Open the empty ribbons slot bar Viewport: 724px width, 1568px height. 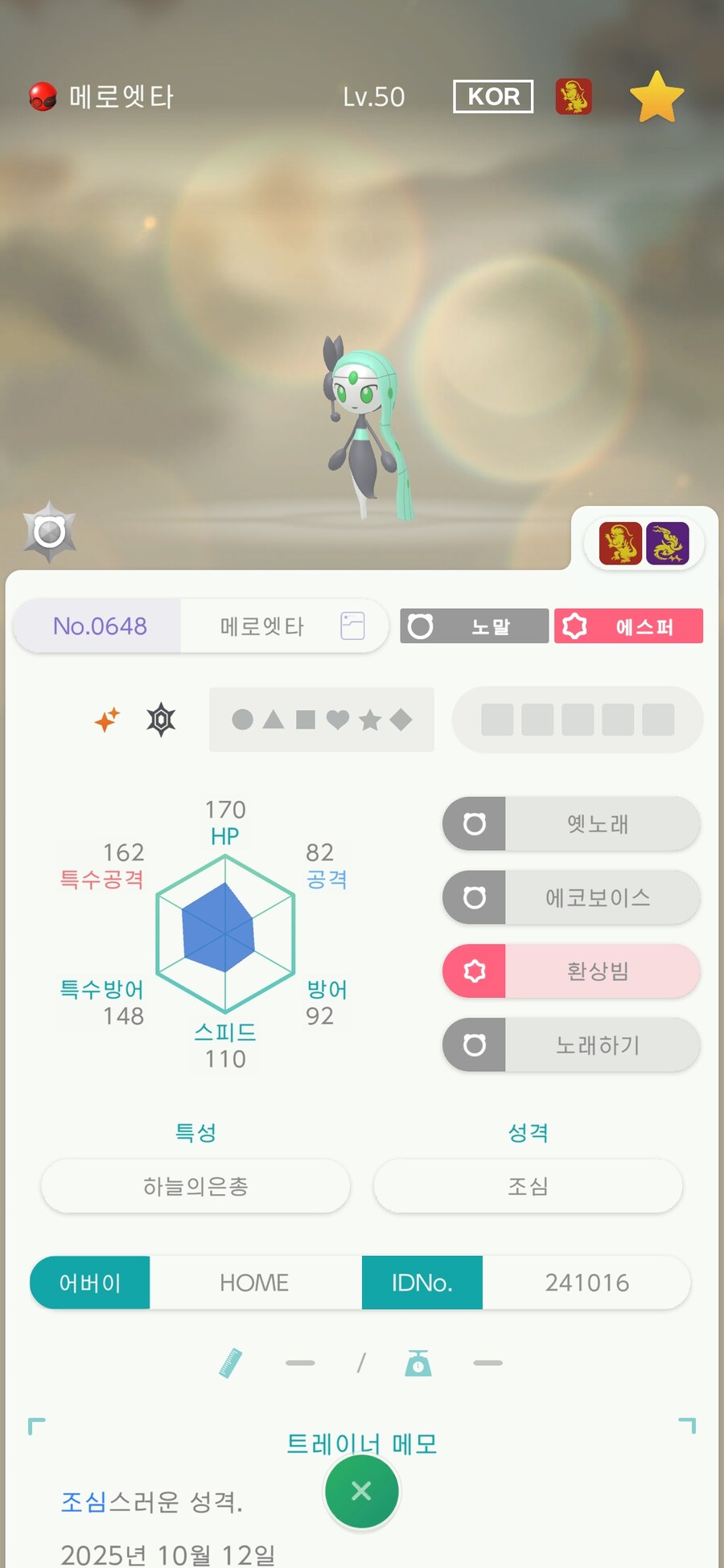[x=578, y=720]
